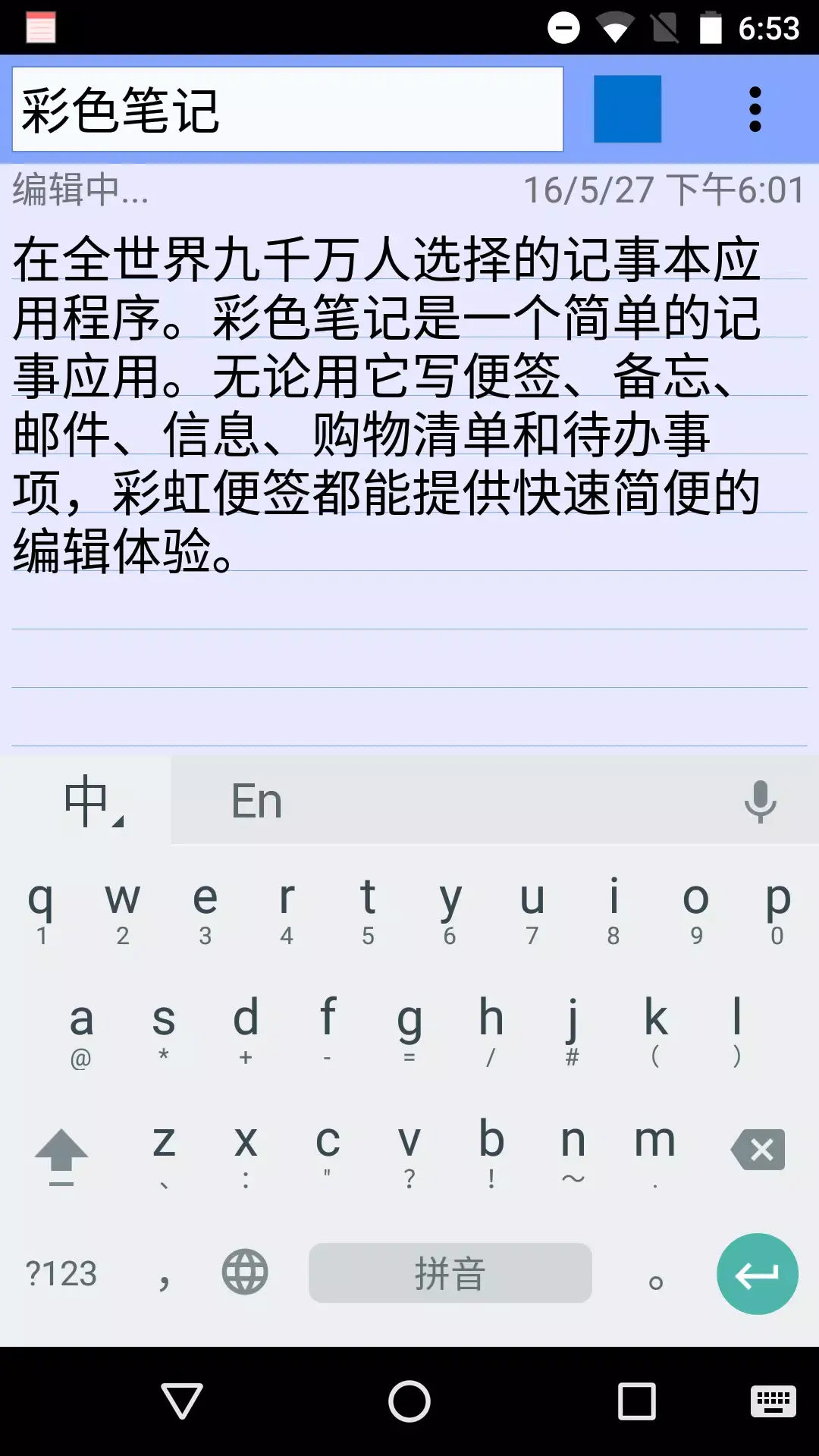Switch keyboard to English with the En key
The height and width of the screenshot is (1456, 819).
point(258,800)
